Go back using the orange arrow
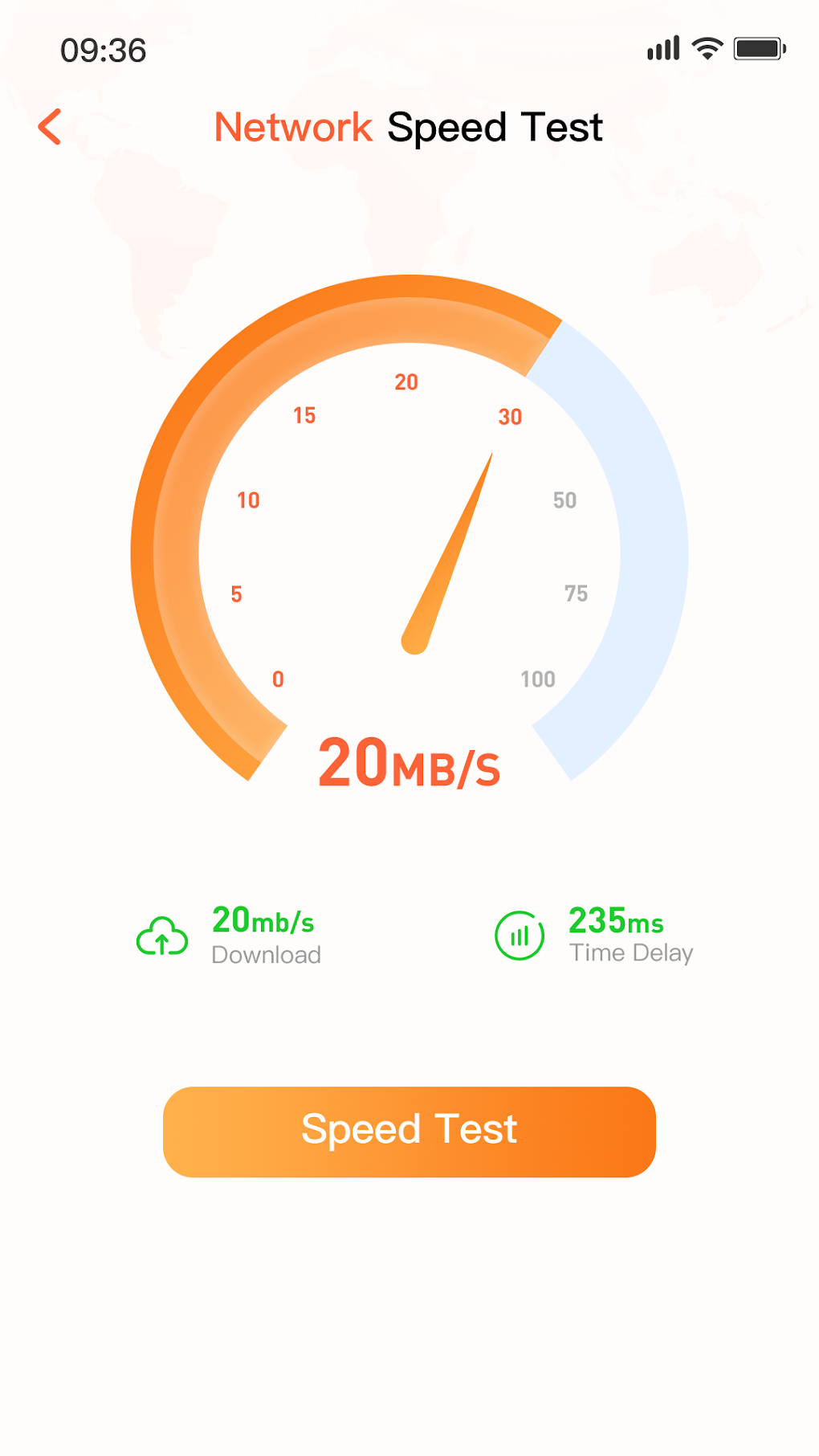 point(50,127)
